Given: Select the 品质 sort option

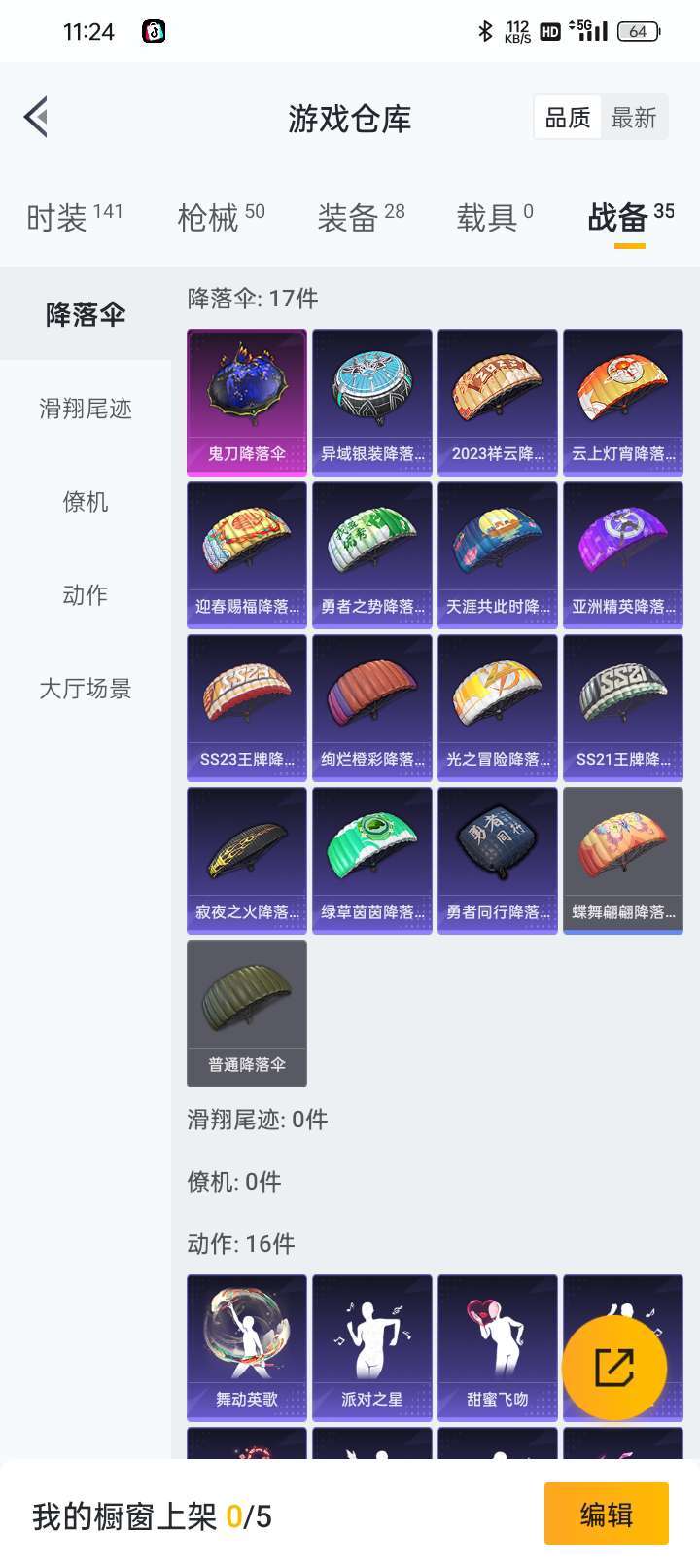Looking at the screenshot, I should point(568,118).
